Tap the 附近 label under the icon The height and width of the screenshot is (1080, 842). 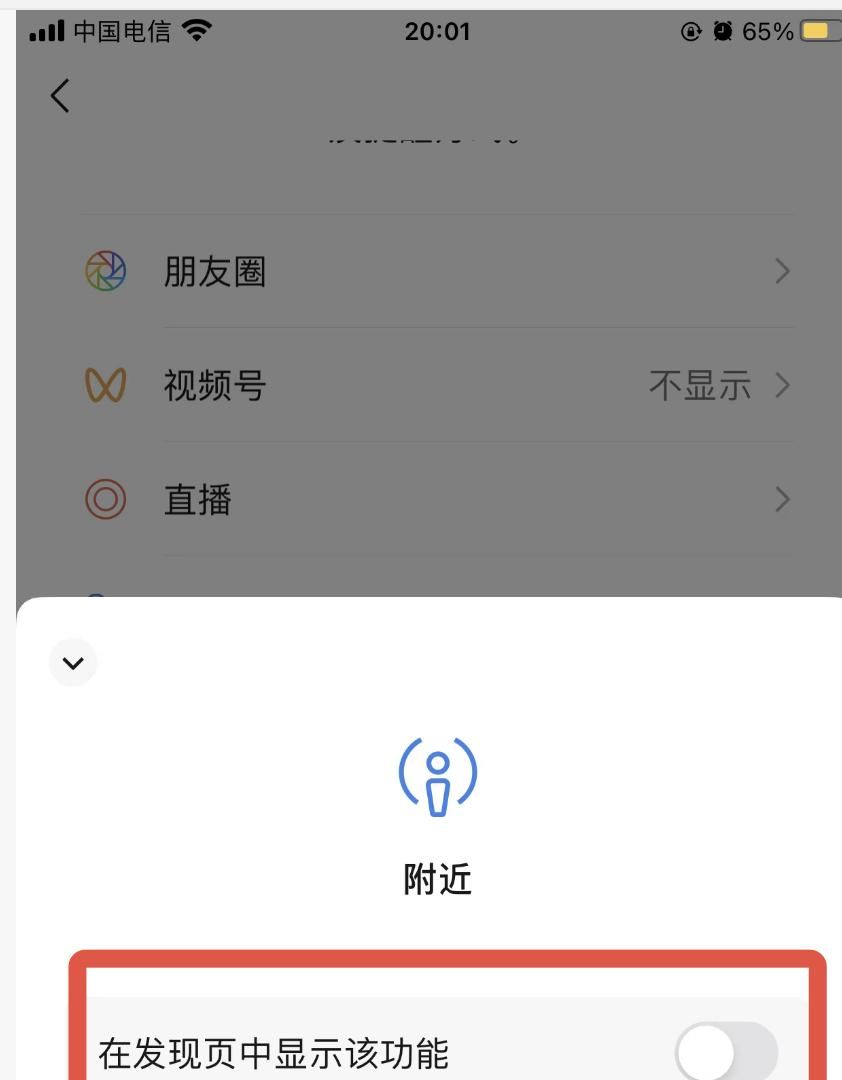coord(437,880)
